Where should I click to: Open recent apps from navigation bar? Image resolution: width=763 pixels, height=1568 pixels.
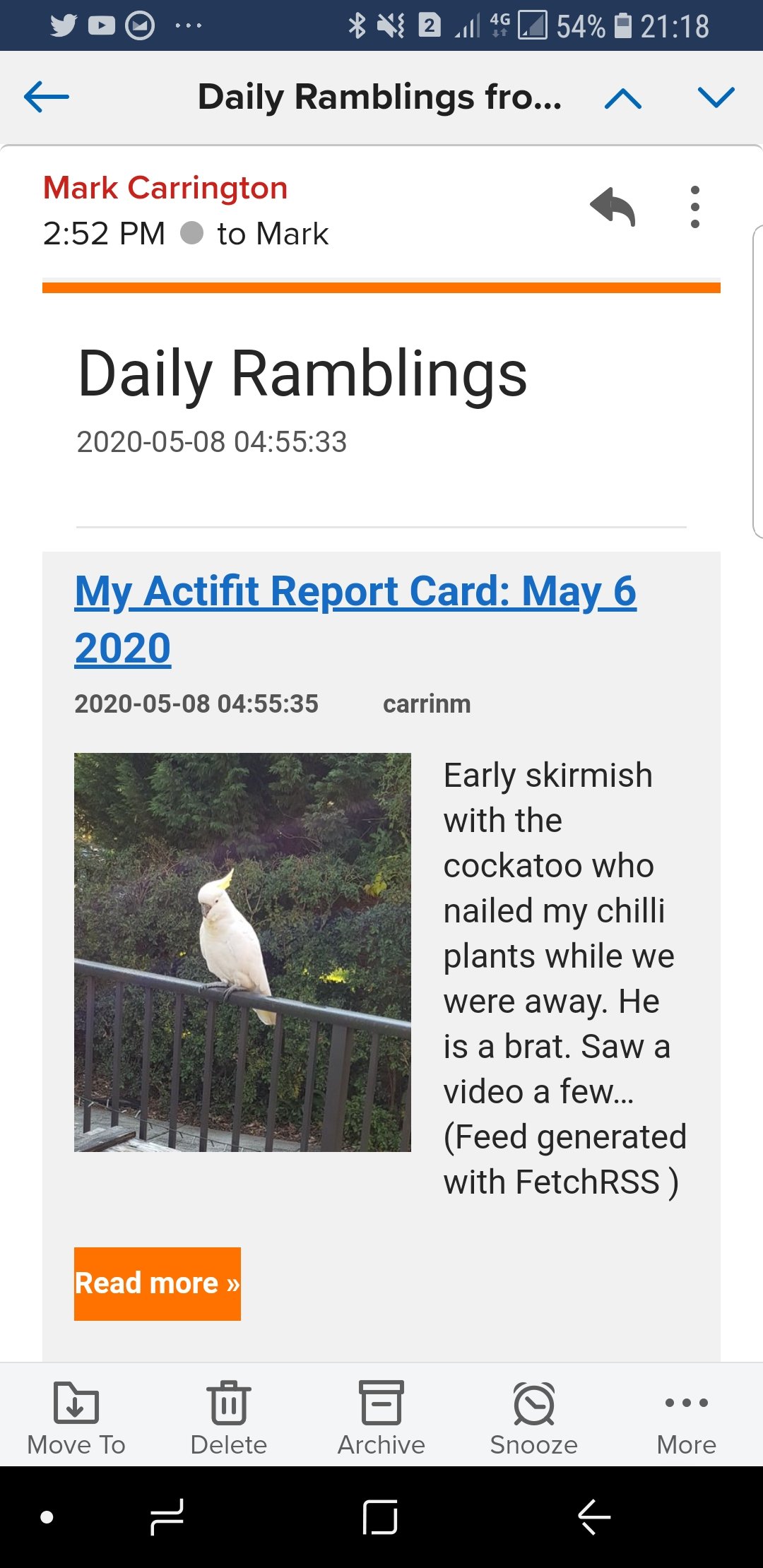pos(167,1516)
